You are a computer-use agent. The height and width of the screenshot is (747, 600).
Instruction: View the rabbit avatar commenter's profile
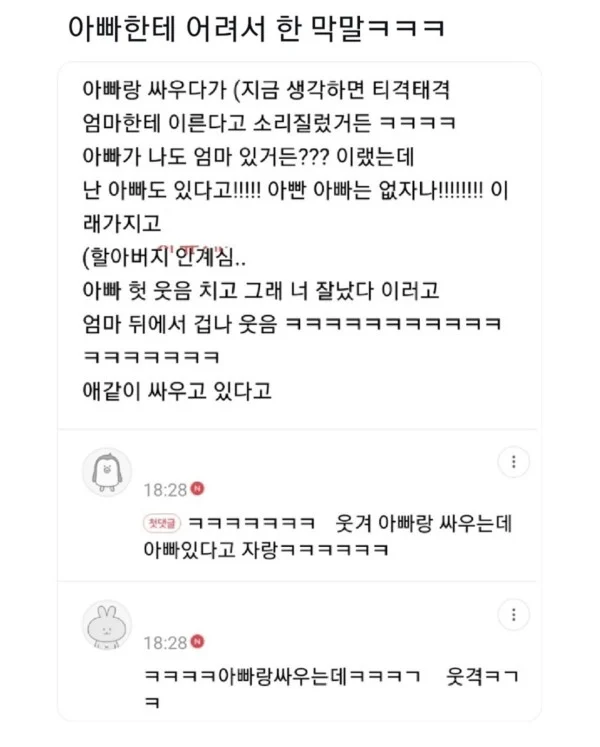click(107, 626)
